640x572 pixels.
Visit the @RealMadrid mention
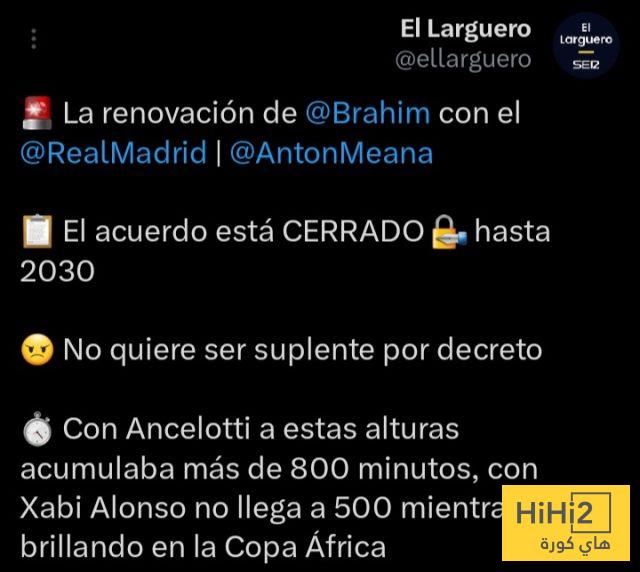(x=112, y=153)
